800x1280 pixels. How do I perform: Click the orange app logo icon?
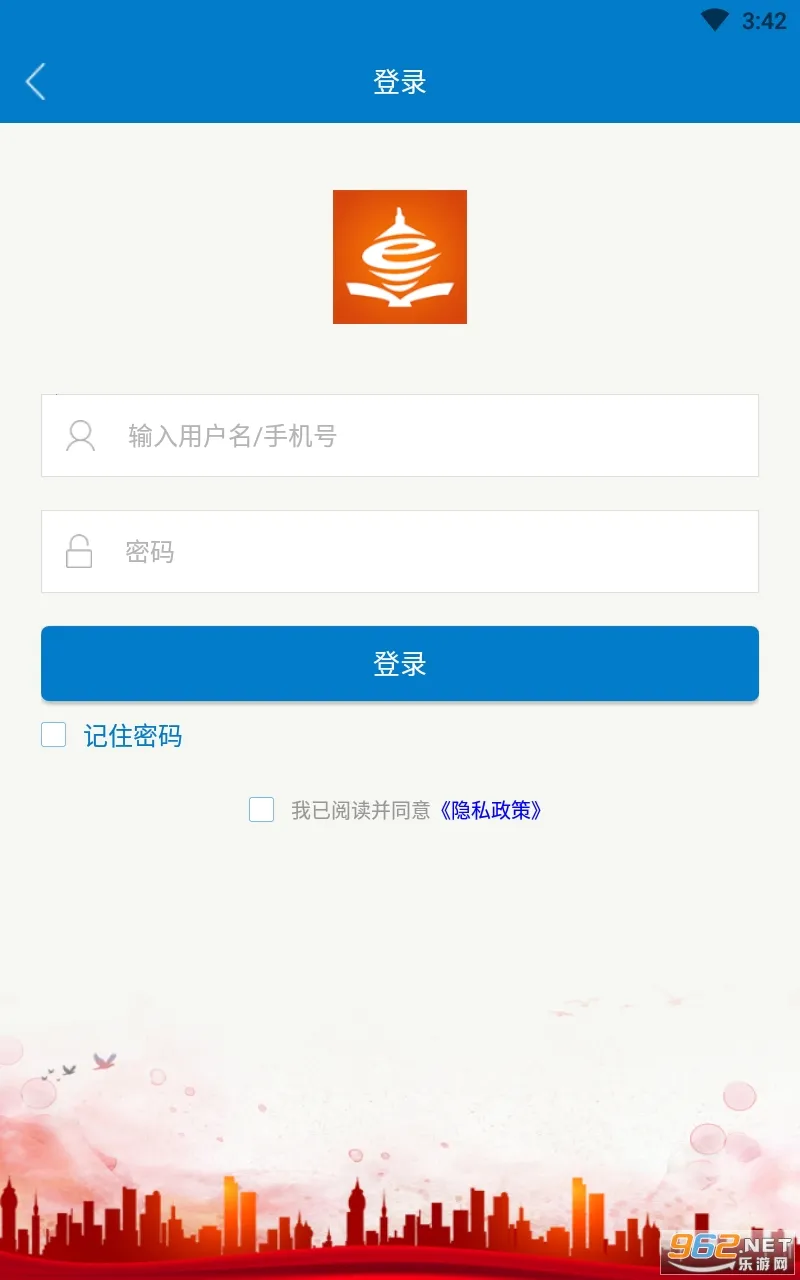399,256
